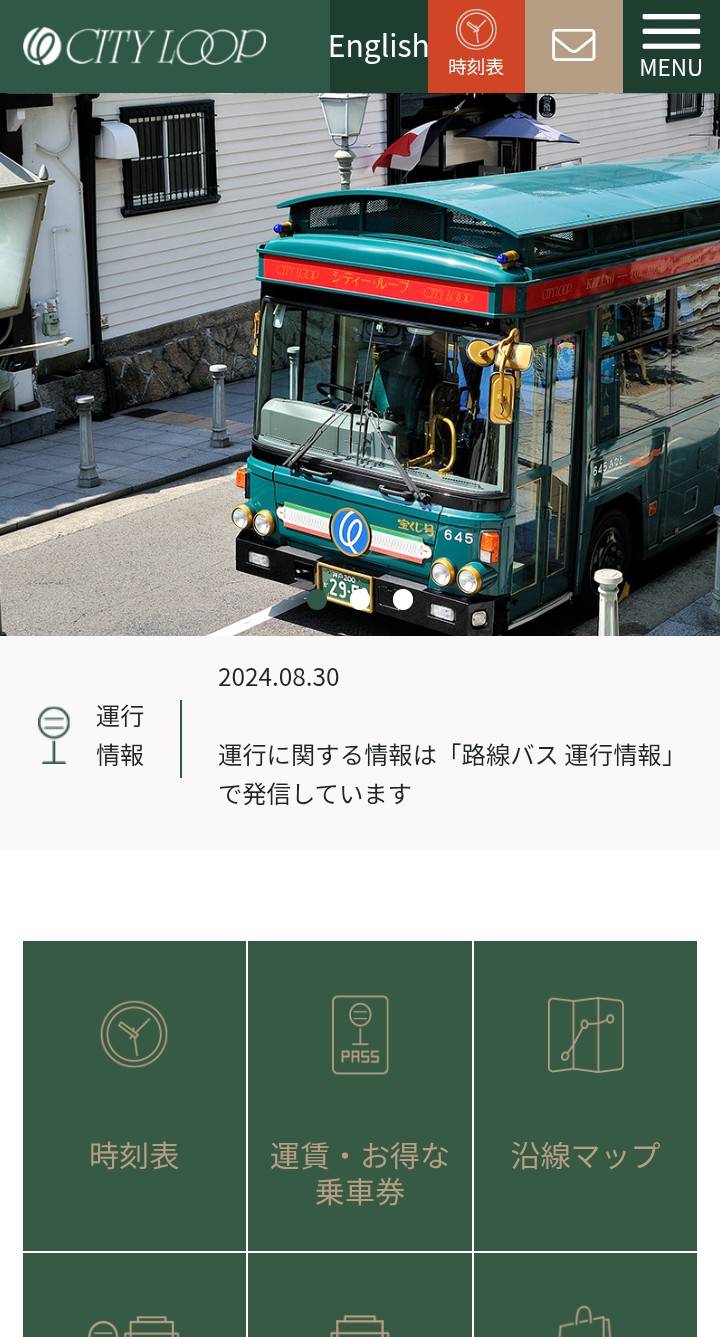Select the third carousel indicator dot

coord(403,599)
